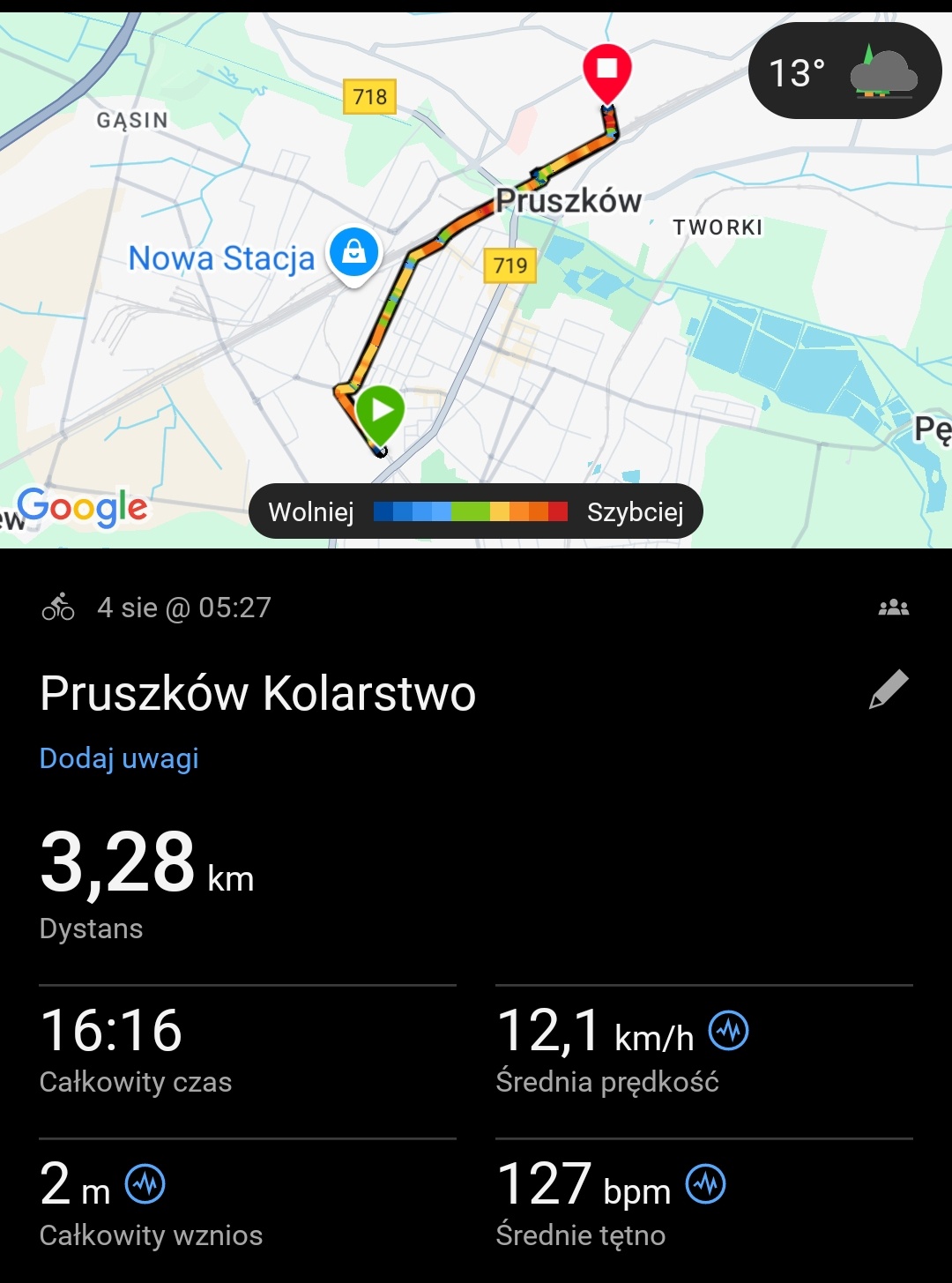Open the 13° weather badge
Image resolution: width=952 pixels, height=1283 pixels.
844,72
